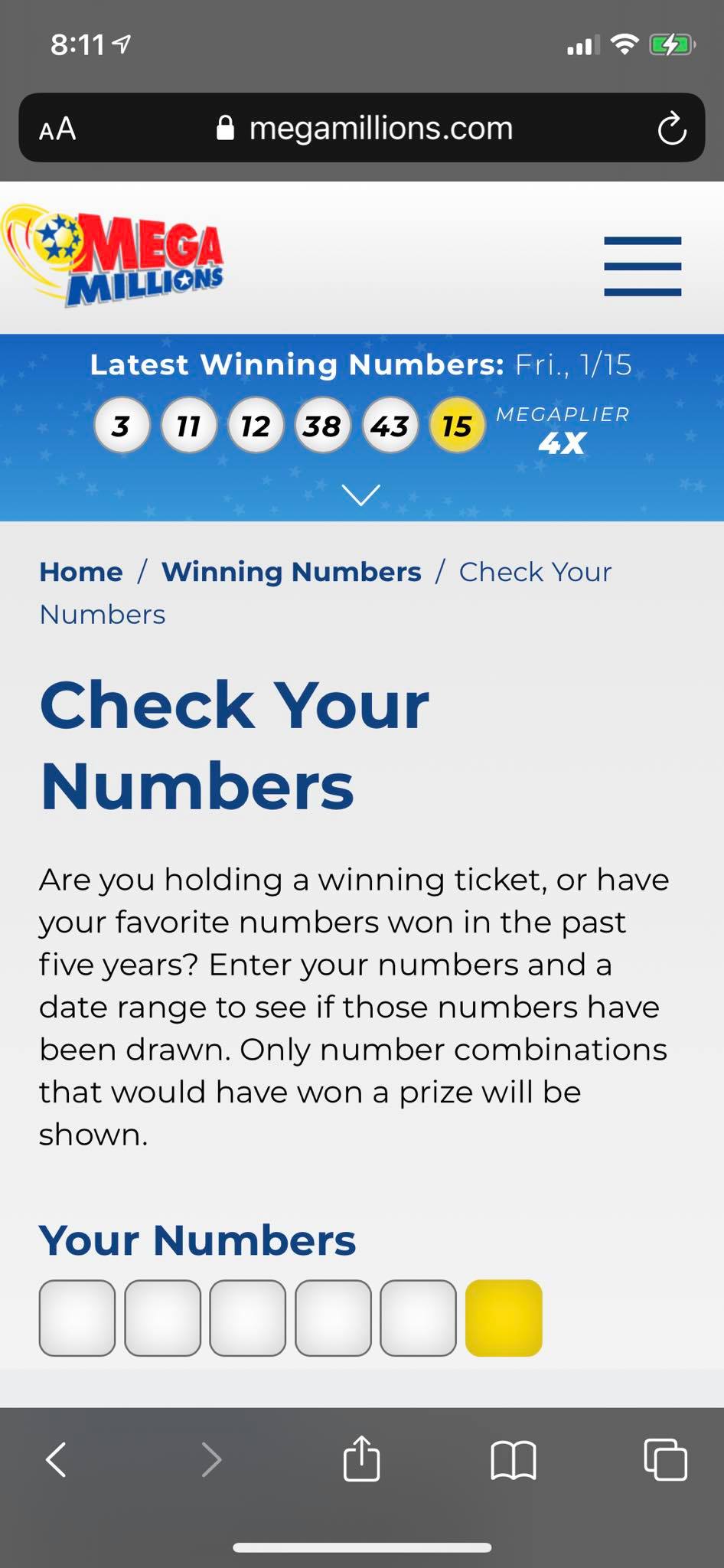Select the first white number box
Viewport: 724px width, 1568px height.
point(77,1318)
